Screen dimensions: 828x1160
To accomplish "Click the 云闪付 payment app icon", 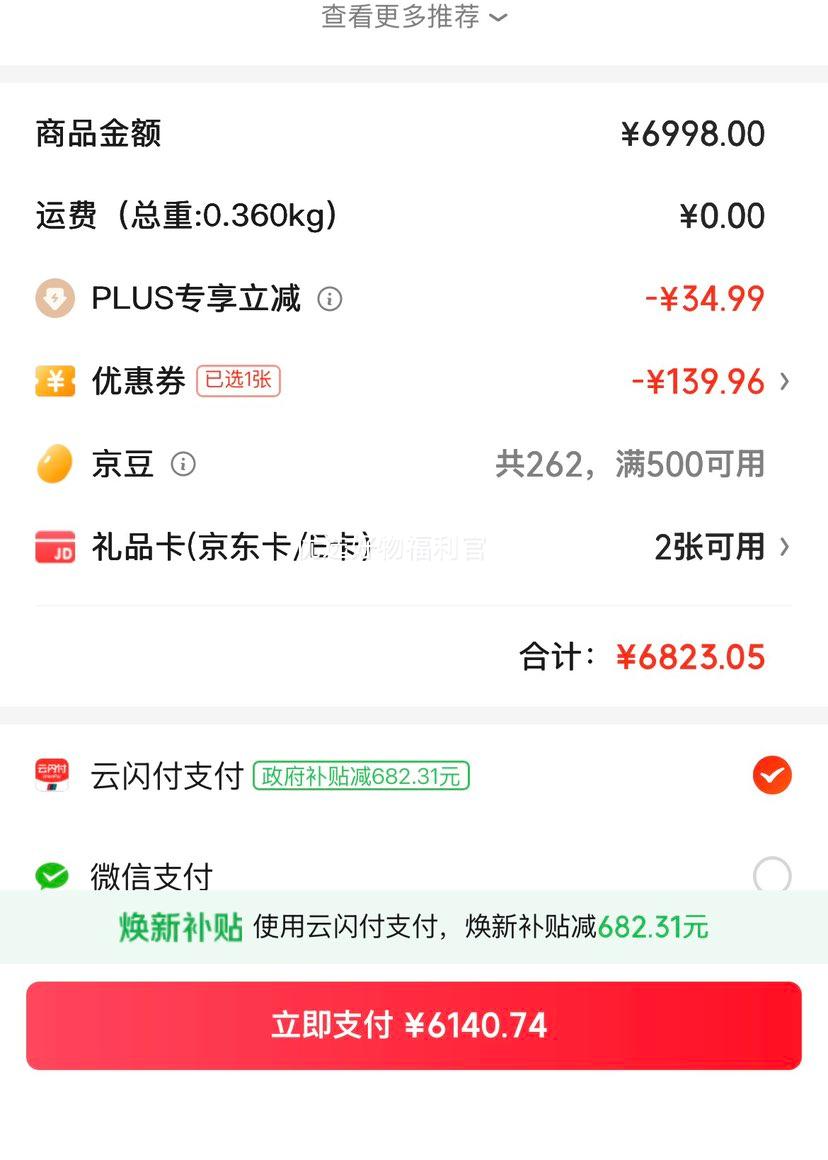I will point(52,774).
